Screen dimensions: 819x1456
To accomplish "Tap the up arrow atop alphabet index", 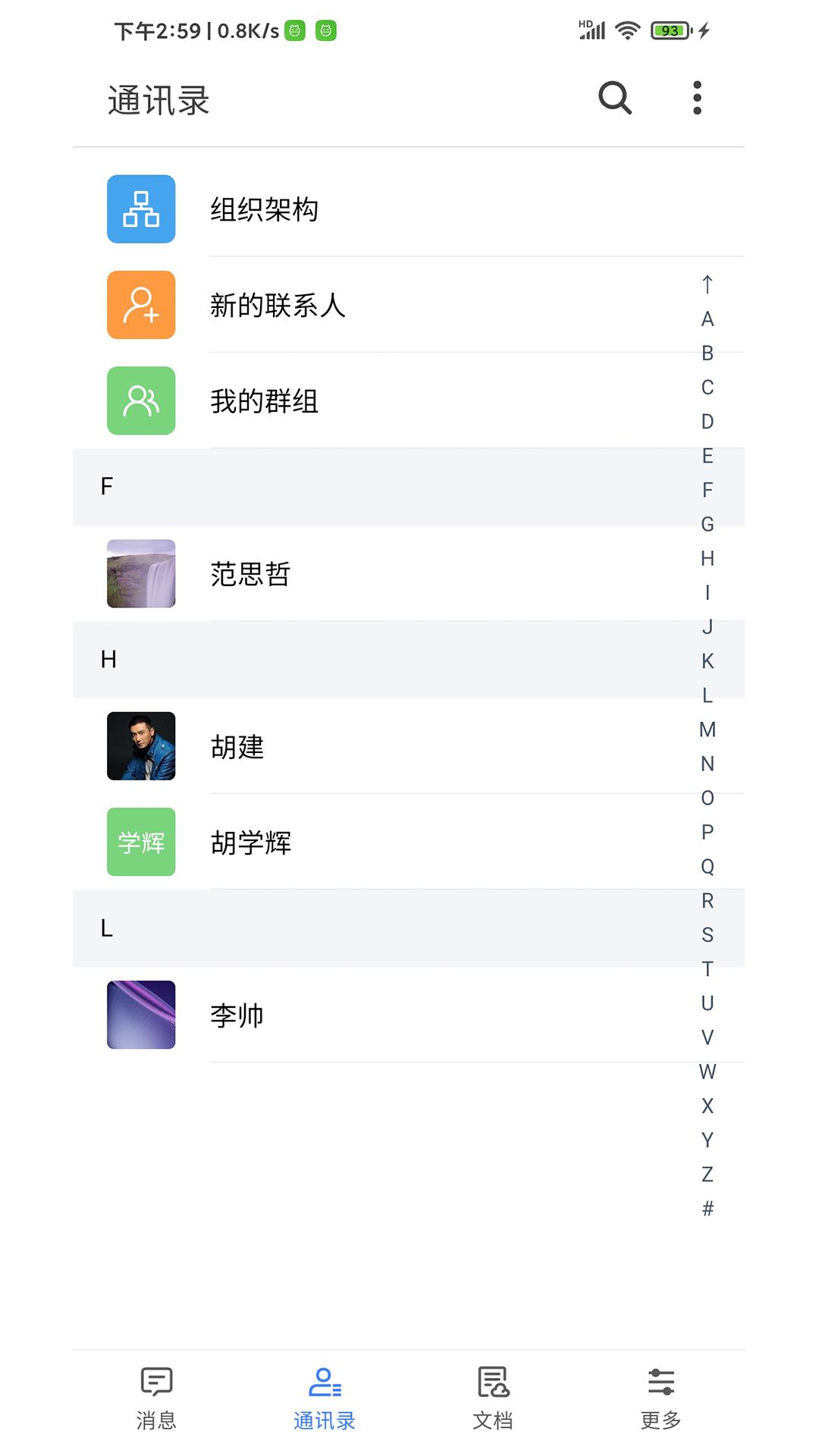I will pyautogui.click(x=708, y=285).
